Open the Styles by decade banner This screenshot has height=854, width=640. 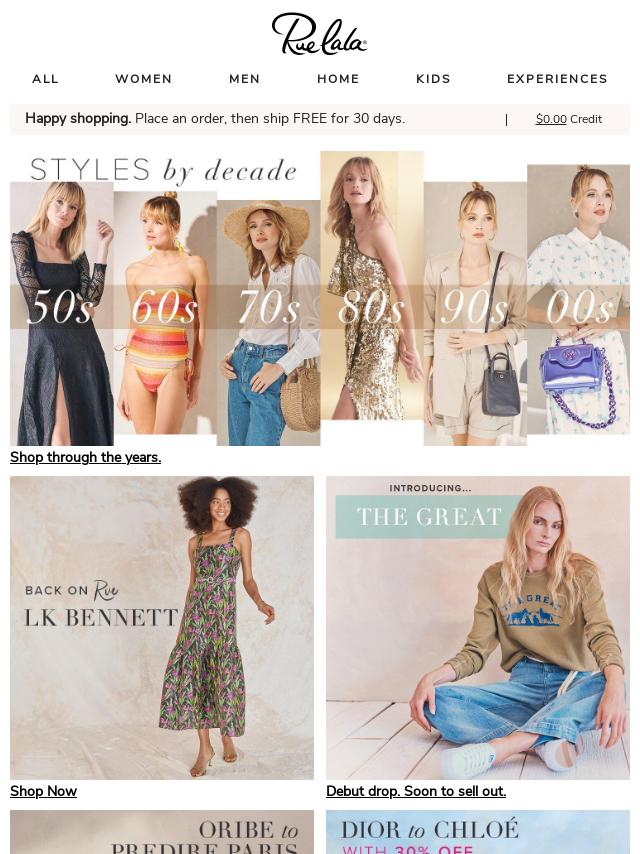click(x=320, y=298)
